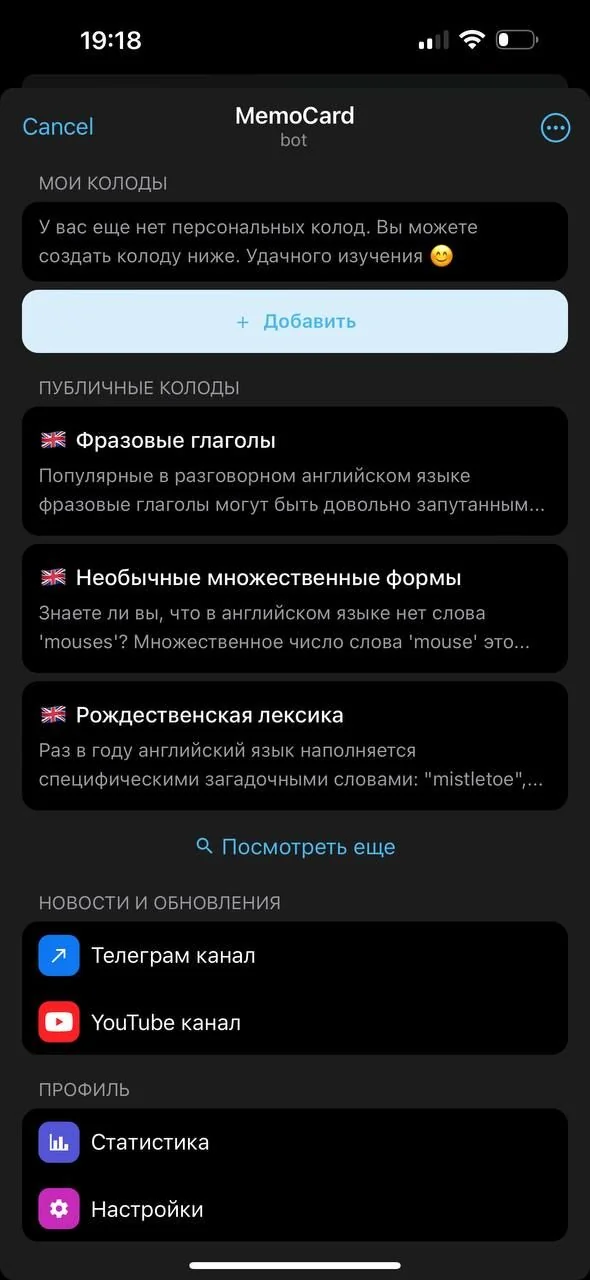Open the Фразовые глаголы deck

[295, 471]
